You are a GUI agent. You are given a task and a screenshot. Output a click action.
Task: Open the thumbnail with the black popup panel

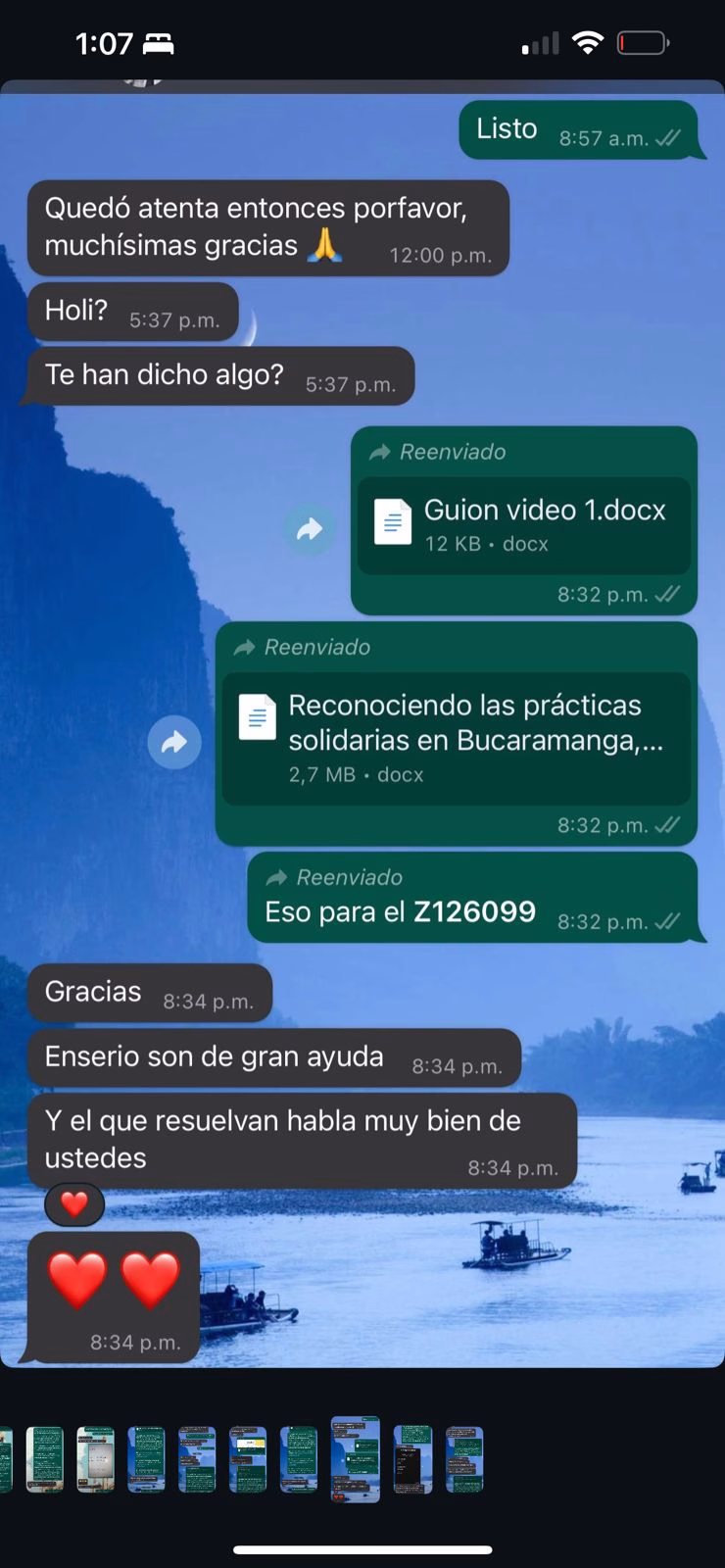412,1459
